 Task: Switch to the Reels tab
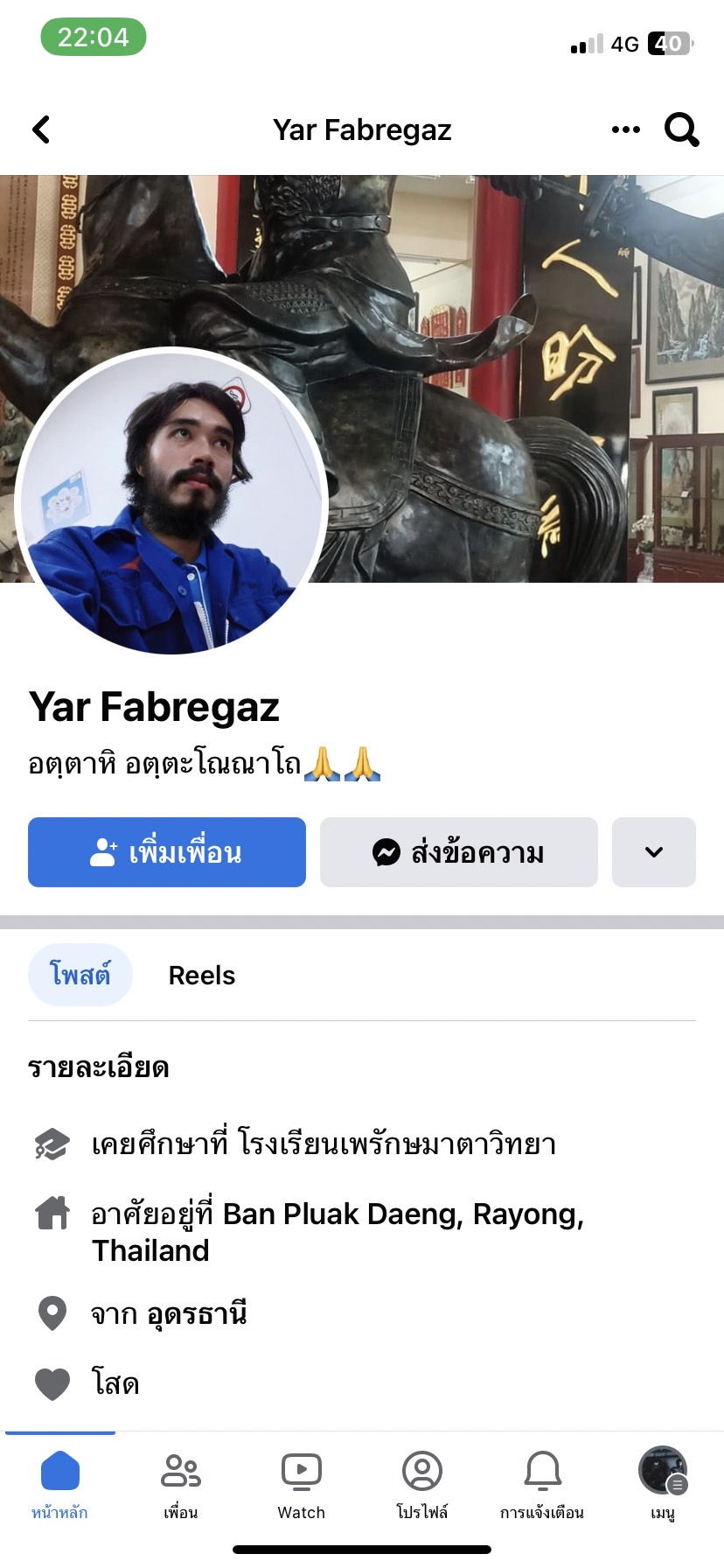pyautogui.click(x=202, y=975)
